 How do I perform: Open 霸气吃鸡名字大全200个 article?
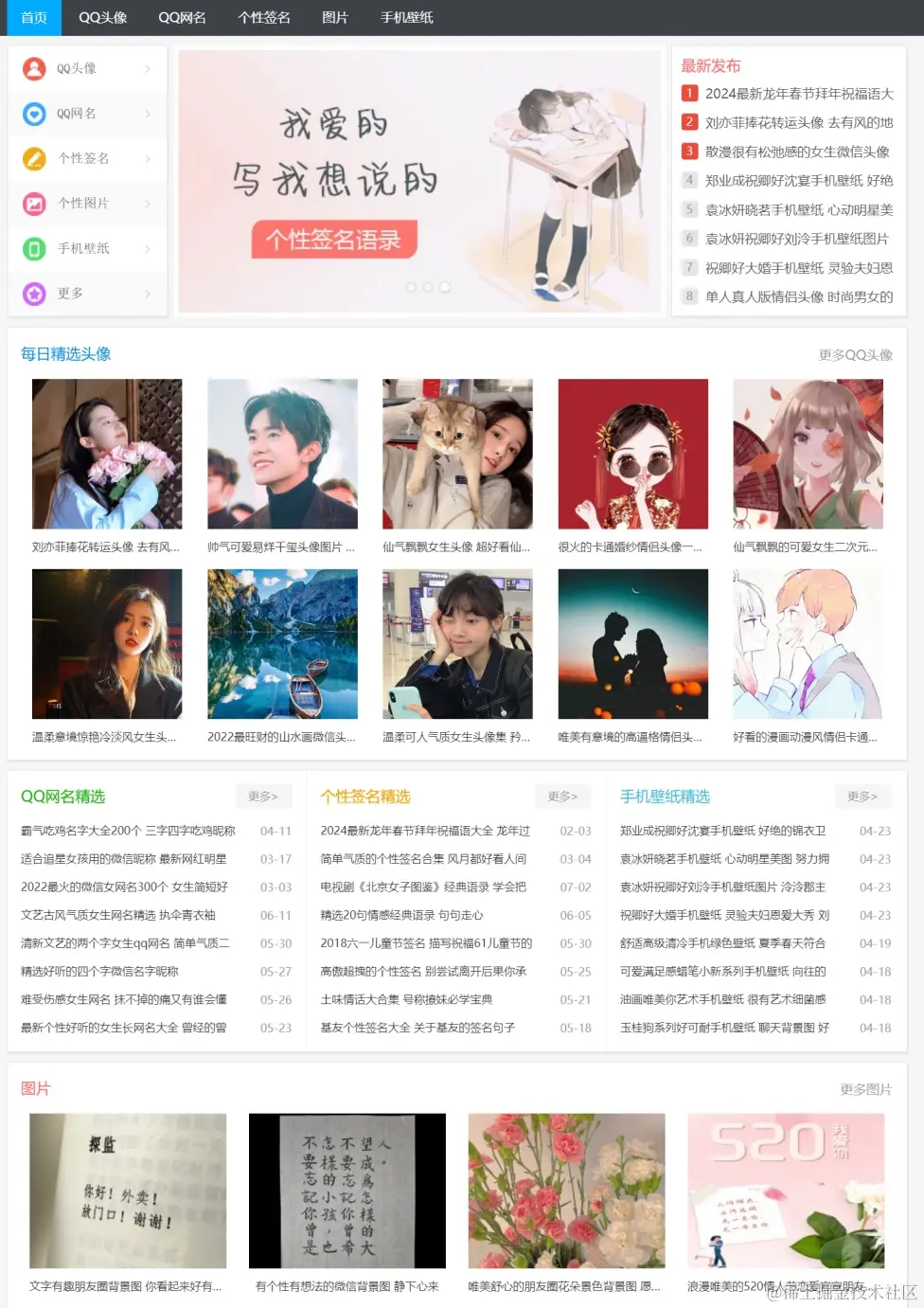tap(128, 831)
